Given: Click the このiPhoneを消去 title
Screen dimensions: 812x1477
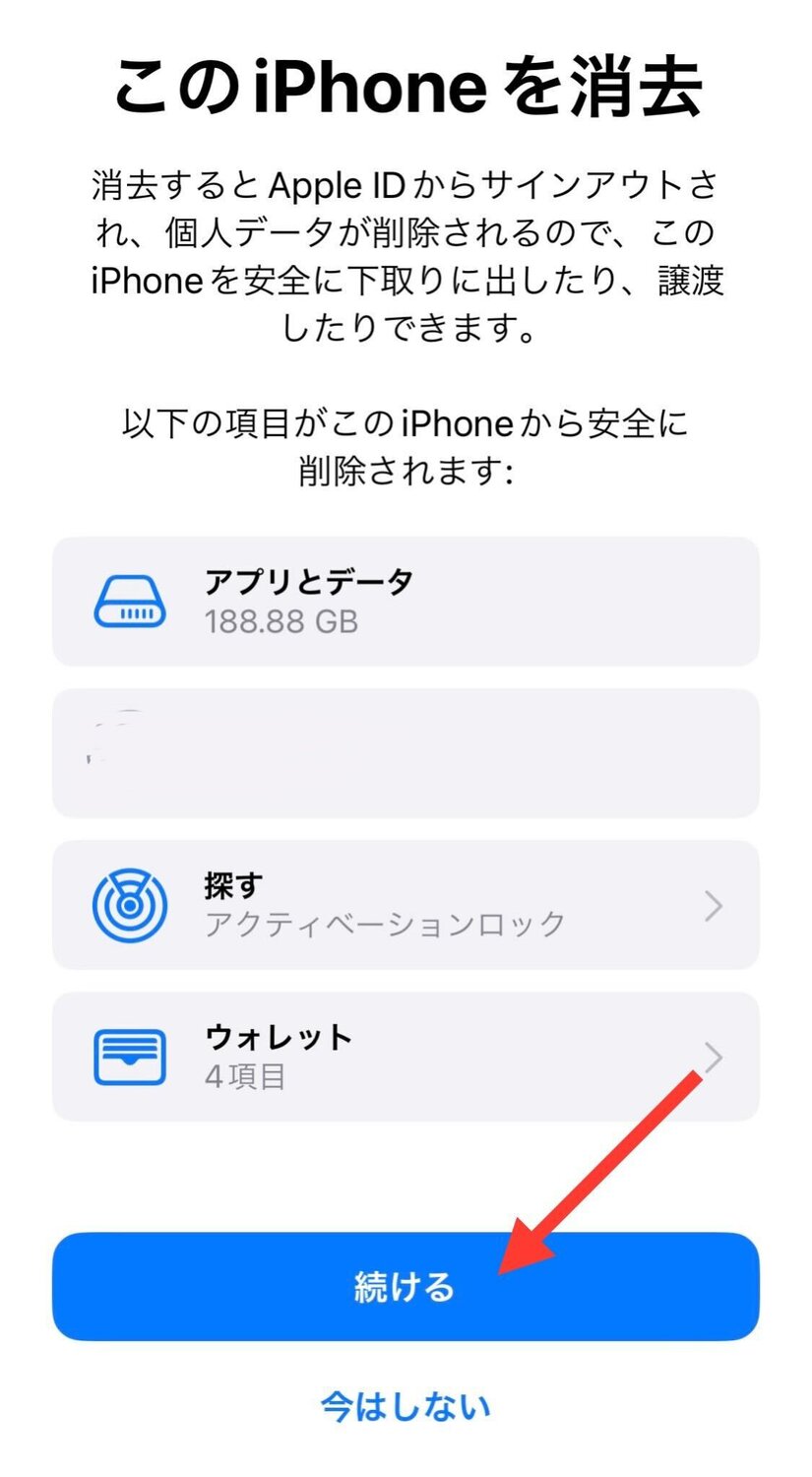Looking at the screenshot, I should [406, 87].
